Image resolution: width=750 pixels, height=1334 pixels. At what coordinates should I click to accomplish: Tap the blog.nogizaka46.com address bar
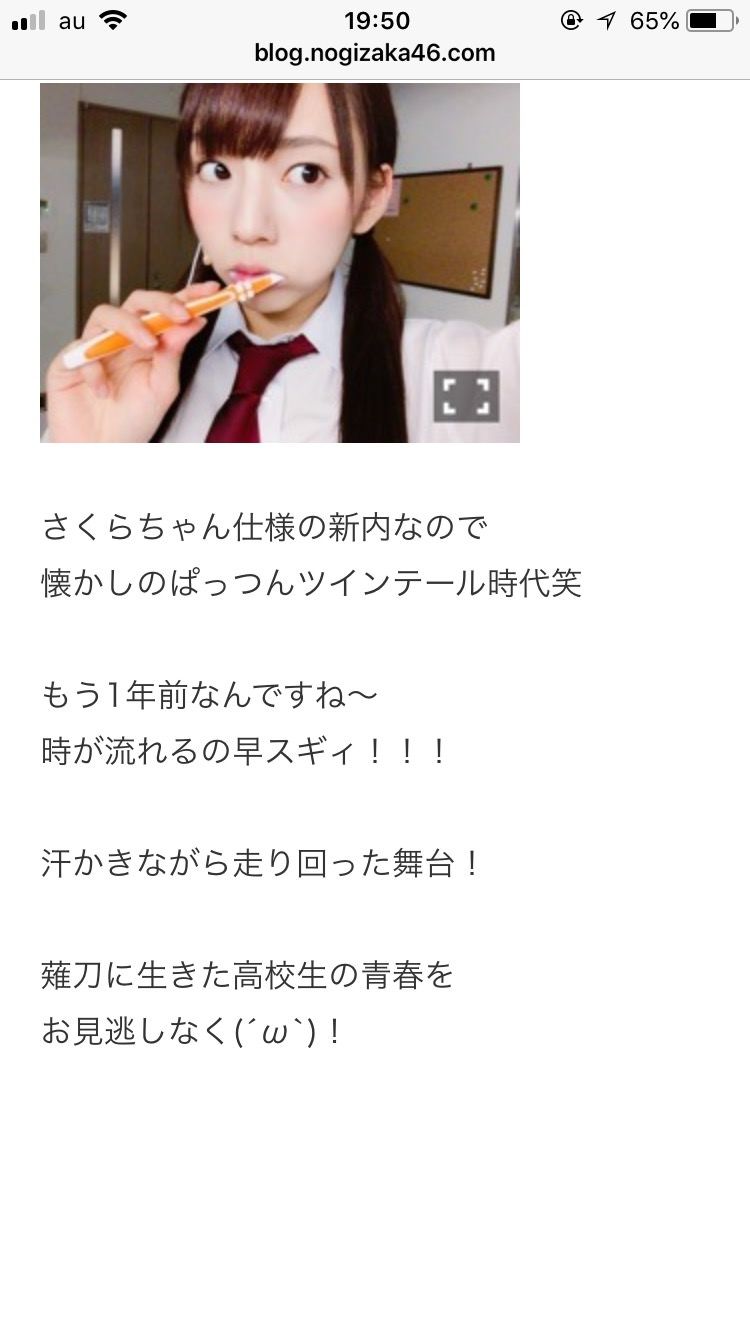pos(375,53)
